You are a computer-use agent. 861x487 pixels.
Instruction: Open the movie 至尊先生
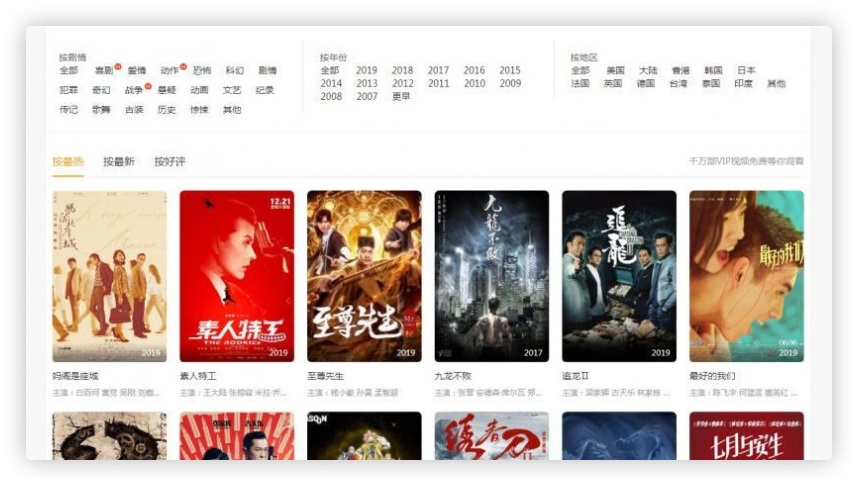(364, 276)
